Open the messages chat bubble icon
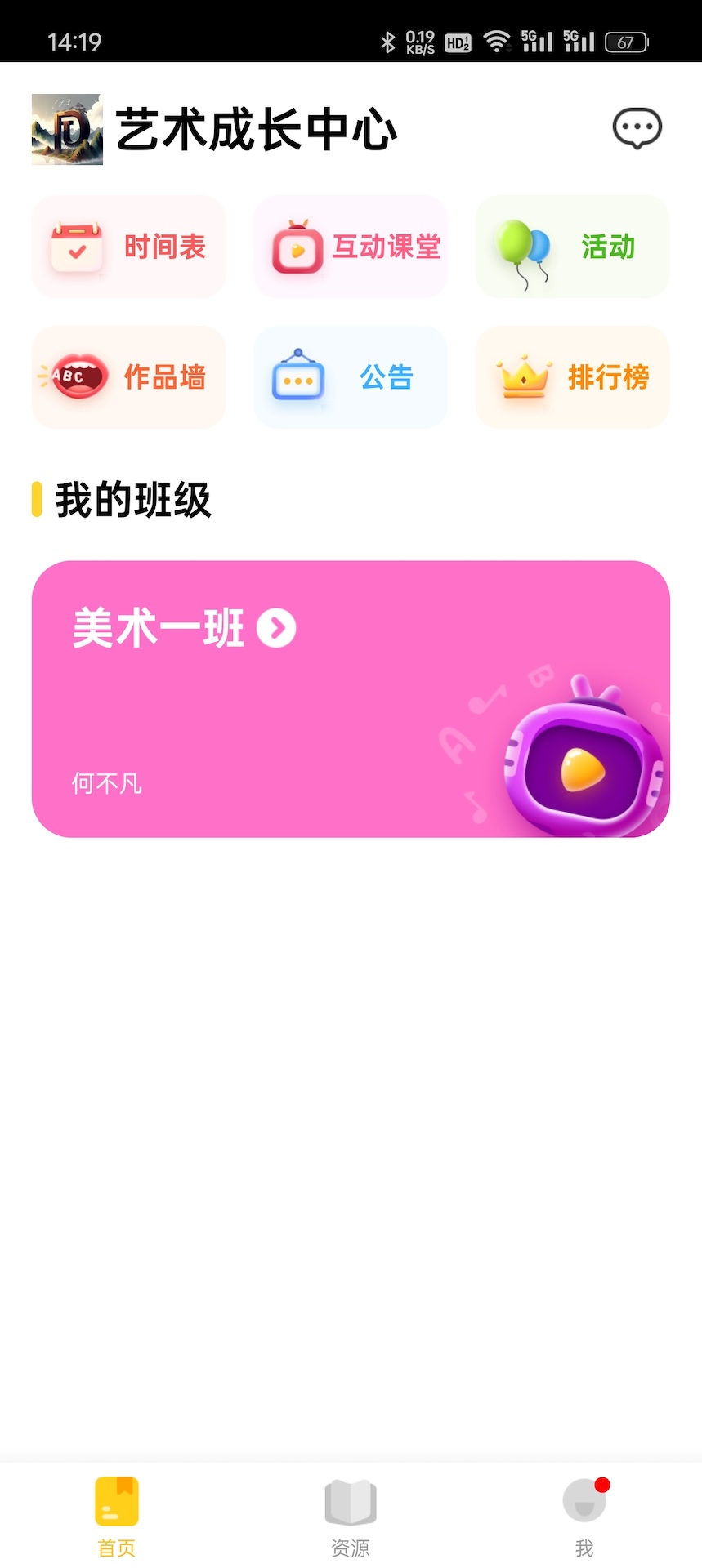This screenshot has height=1568, width=702. pos(637,129)
